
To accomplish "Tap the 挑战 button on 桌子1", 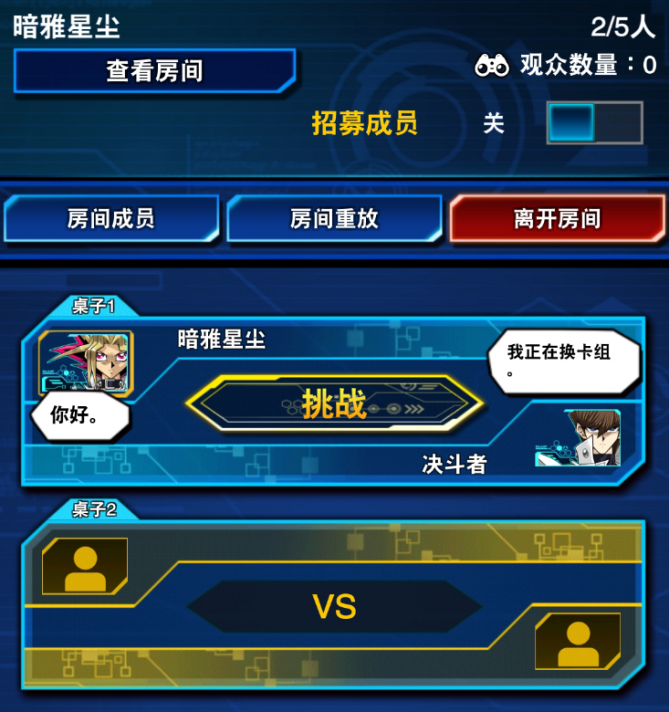I will (x=334, y=403).
